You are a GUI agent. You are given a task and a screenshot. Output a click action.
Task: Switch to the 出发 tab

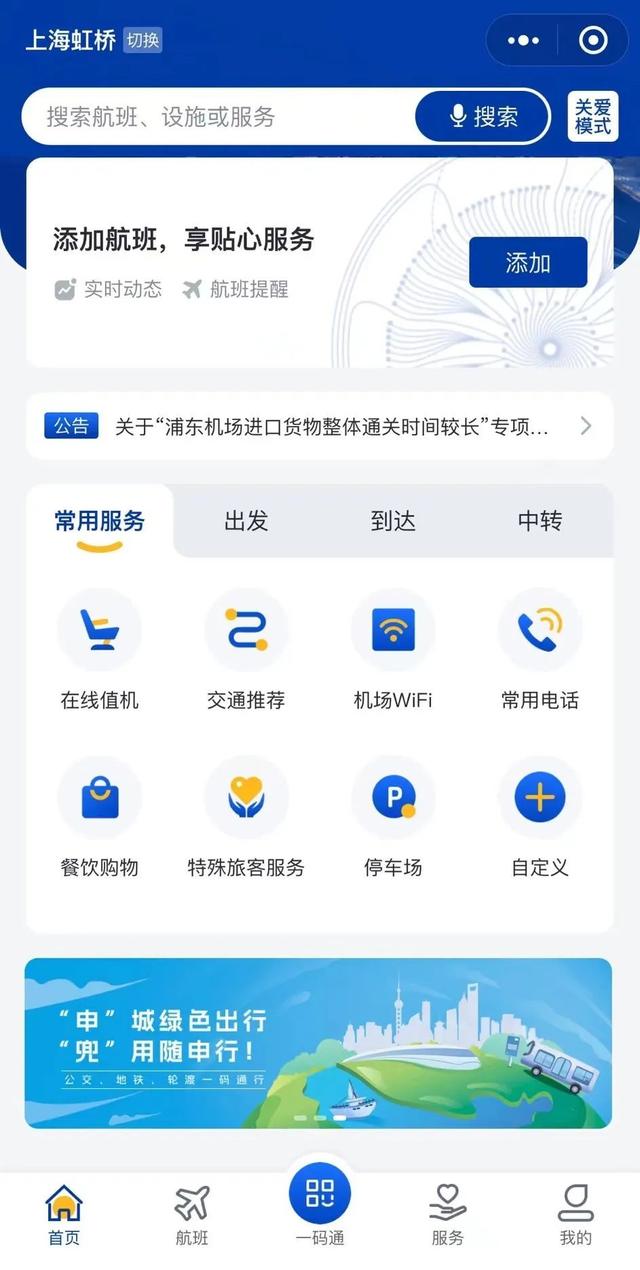coord(246,521)
